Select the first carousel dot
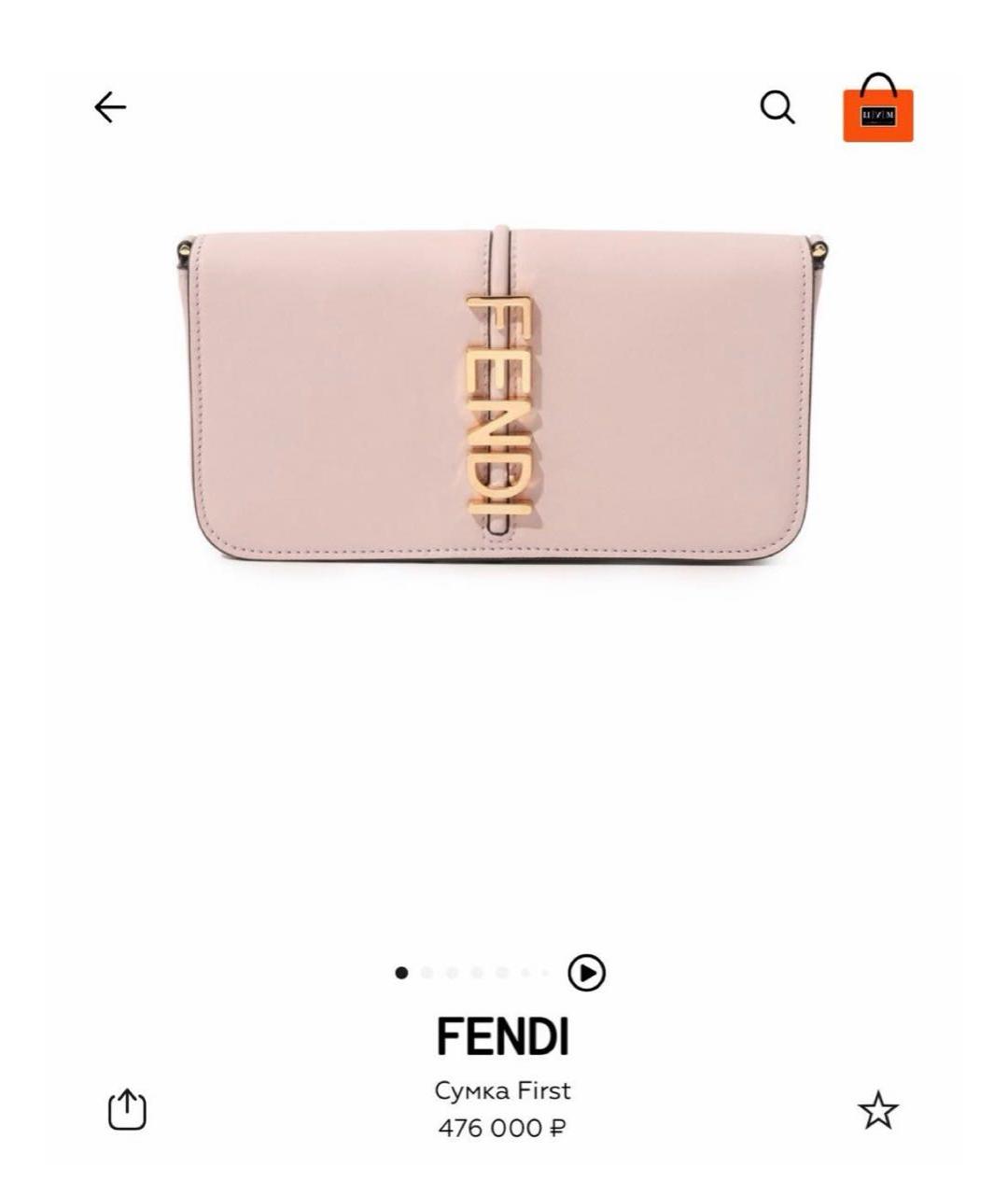1008x1195 pixels. pyautogui.click(x=400, y=973)
